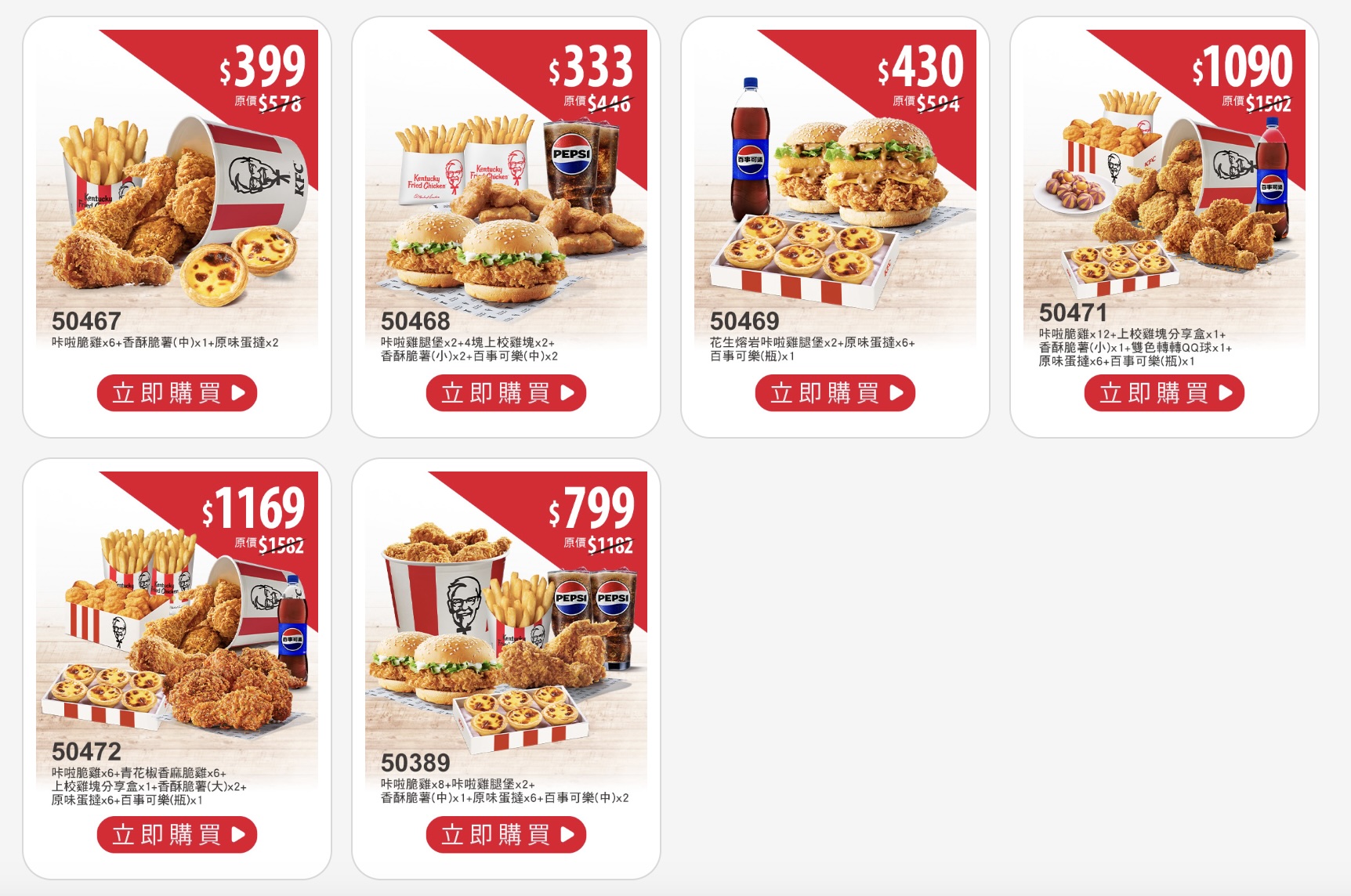Viewport: 1351px width, 896px height.
Task: Buy the $333 combo 50468 now
Action: (x=506, y=393)
